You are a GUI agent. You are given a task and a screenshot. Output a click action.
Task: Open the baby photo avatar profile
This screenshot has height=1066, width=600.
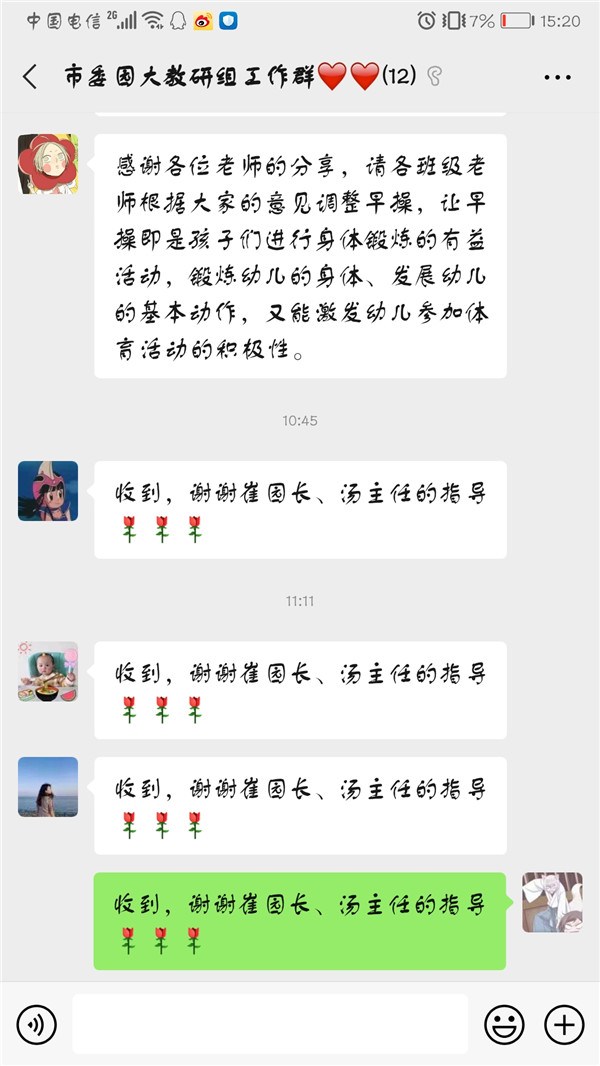coord(48,671)
